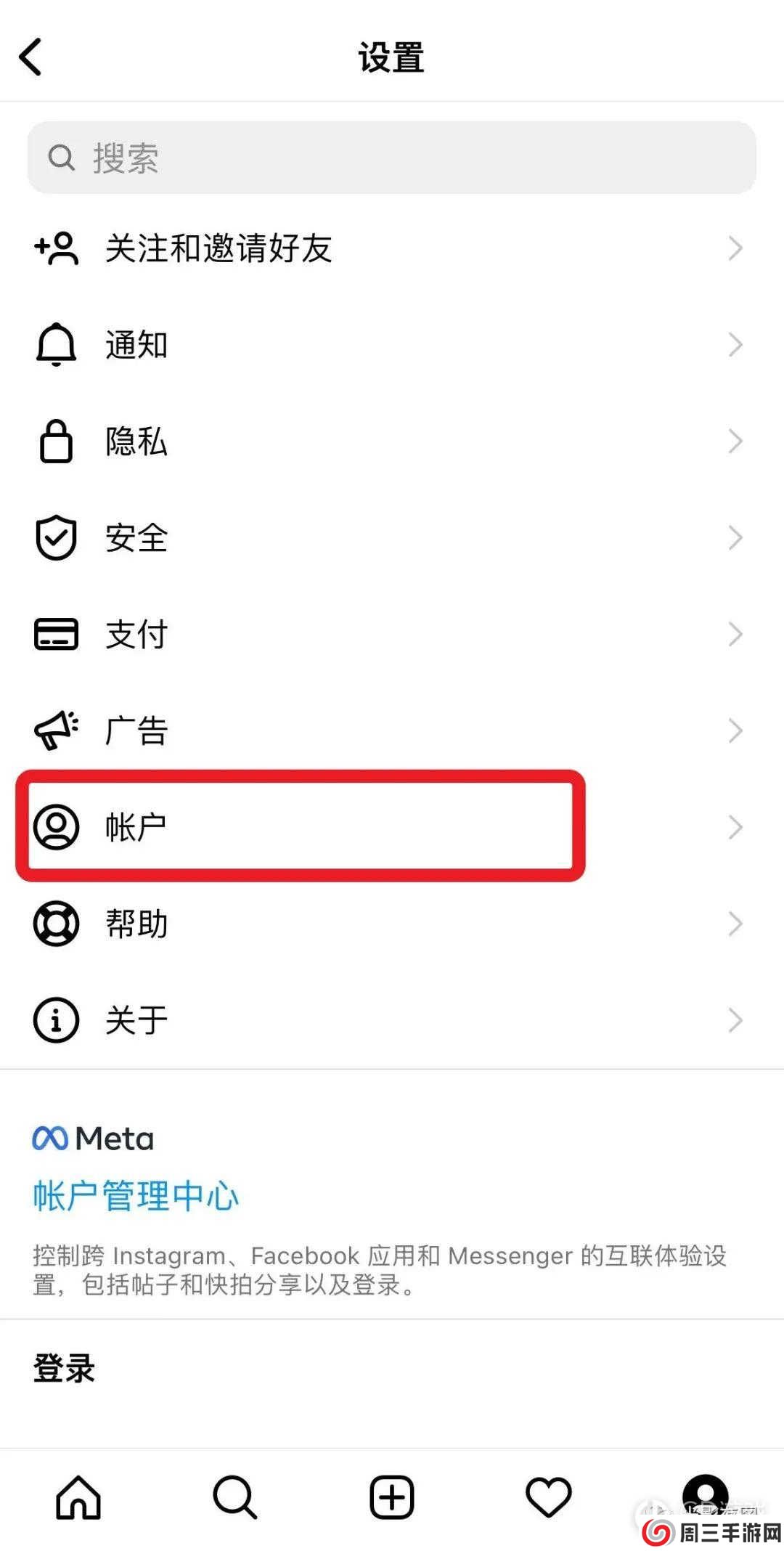Open 通知 settings
Image resolution: width=784 pixels, height=1551 pixels.
(x=392, y=345)
